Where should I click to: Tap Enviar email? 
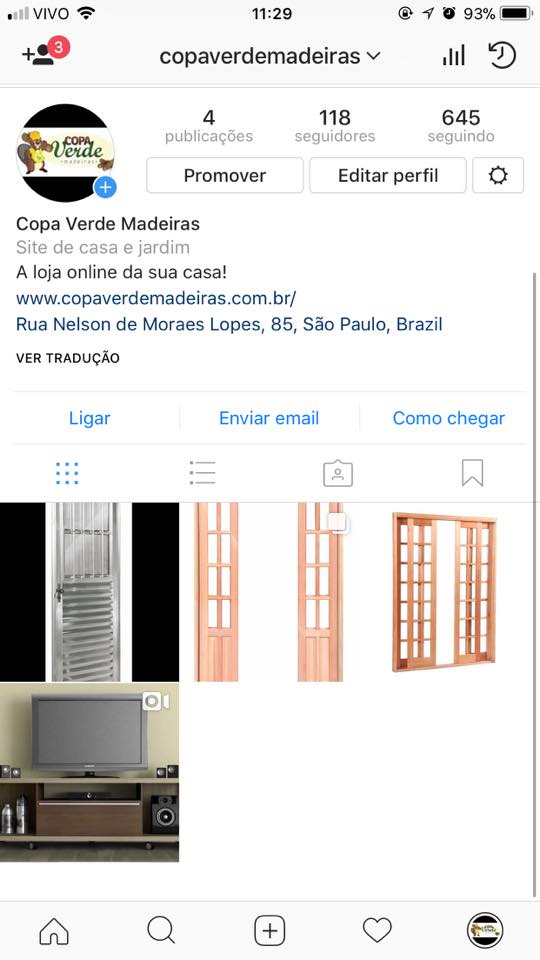[269, 418]
